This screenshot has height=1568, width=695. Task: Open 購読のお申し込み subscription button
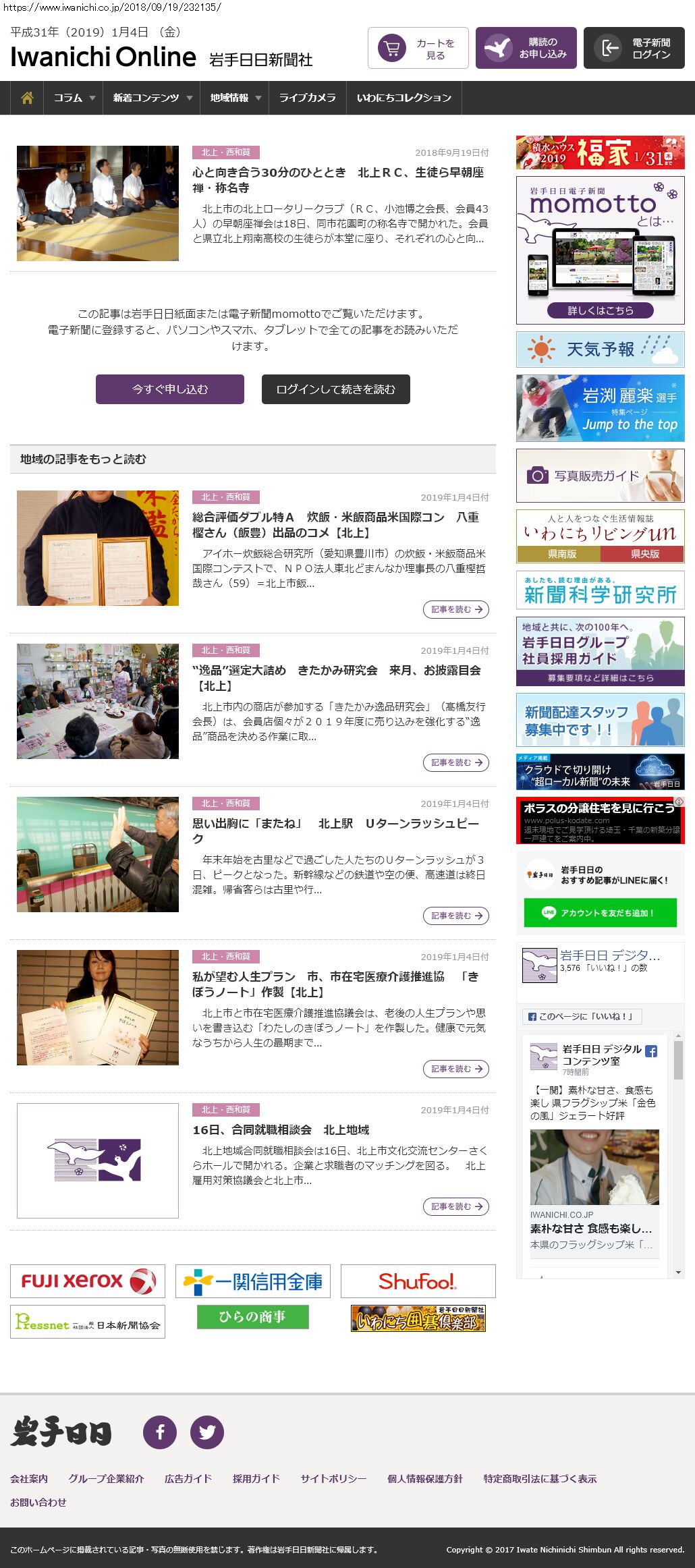526,48
